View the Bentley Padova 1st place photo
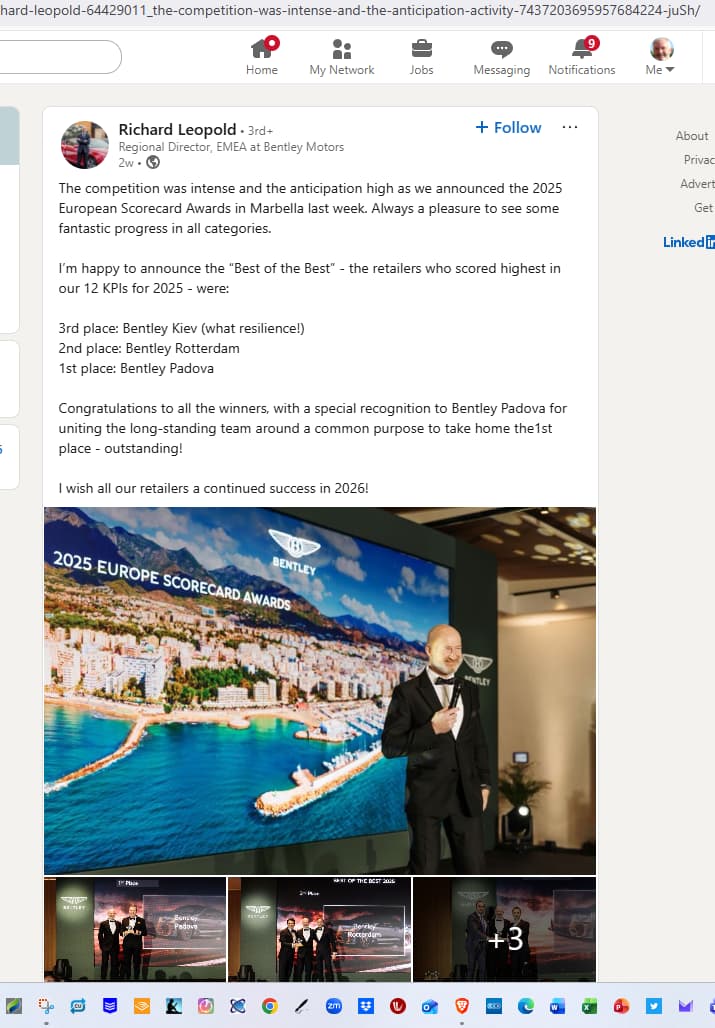715x1028 pixels. click(135, 929)
